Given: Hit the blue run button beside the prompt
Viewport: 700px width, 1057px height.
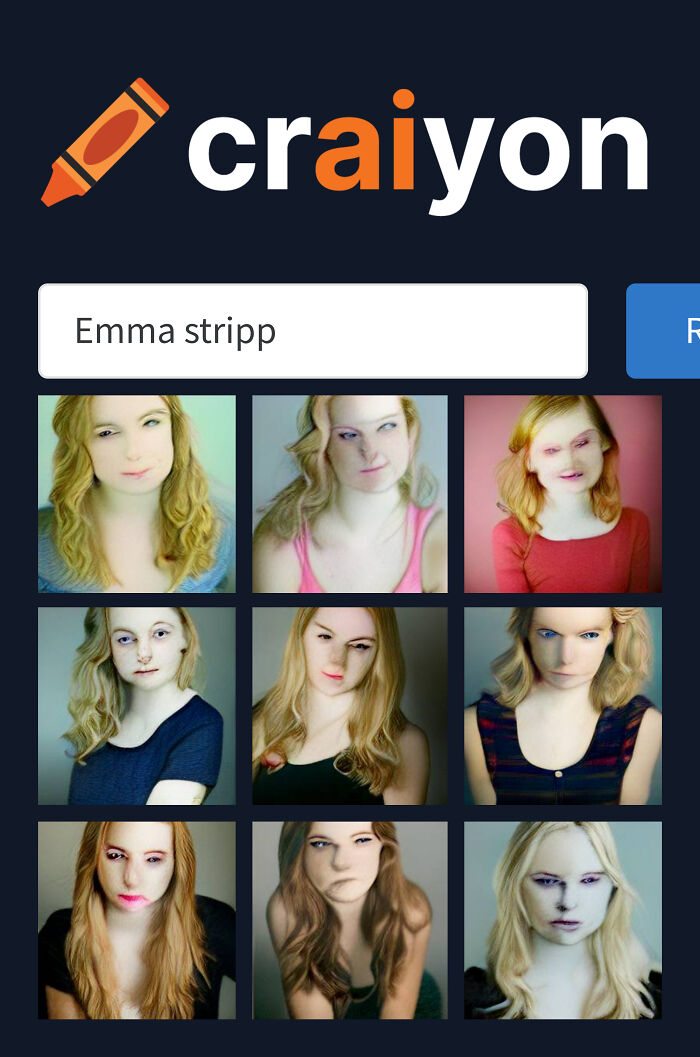Looking at the screenshot, I should (x=665, y=331).
